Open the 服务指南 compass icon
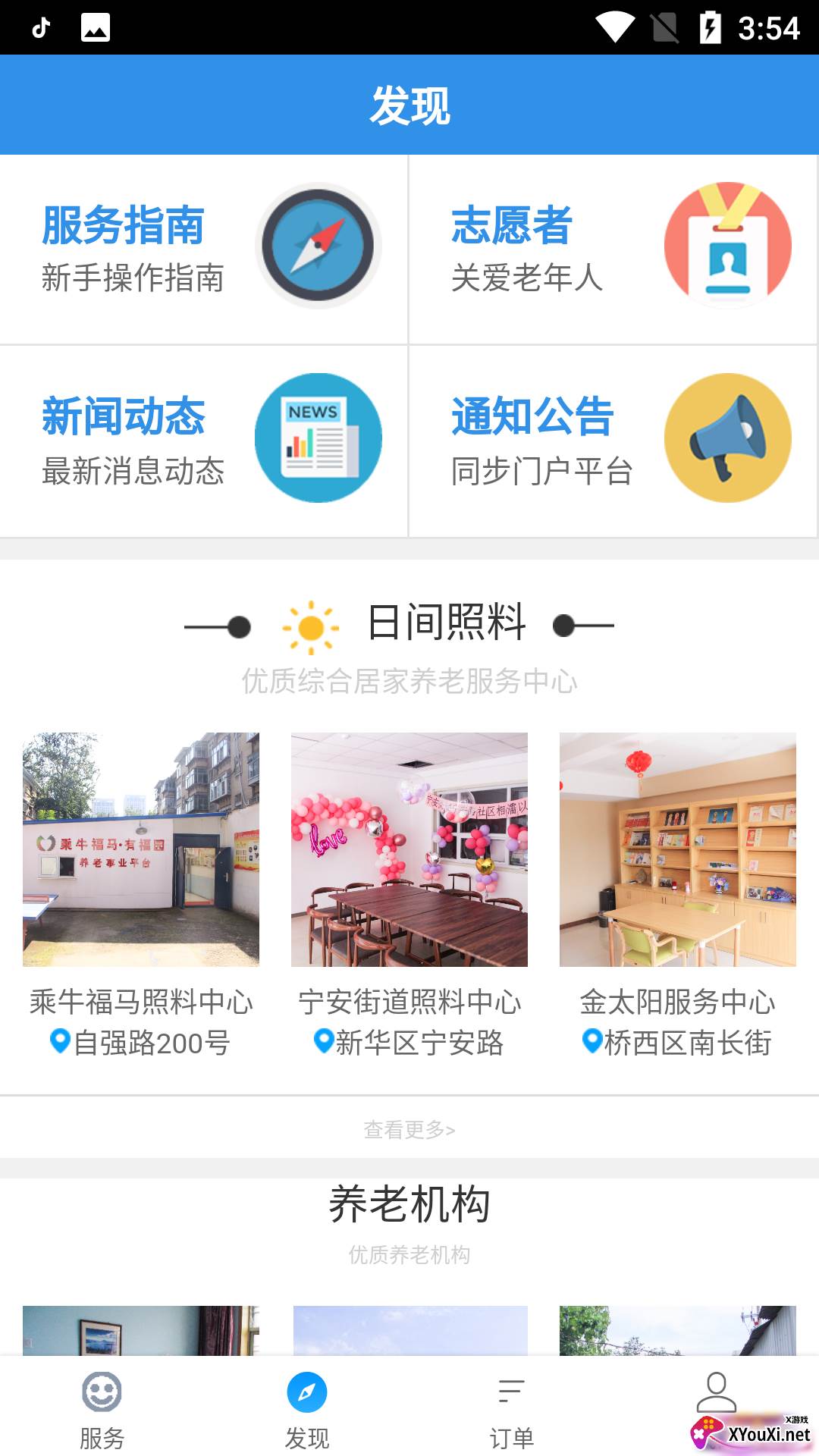 [x=319, y=246]
